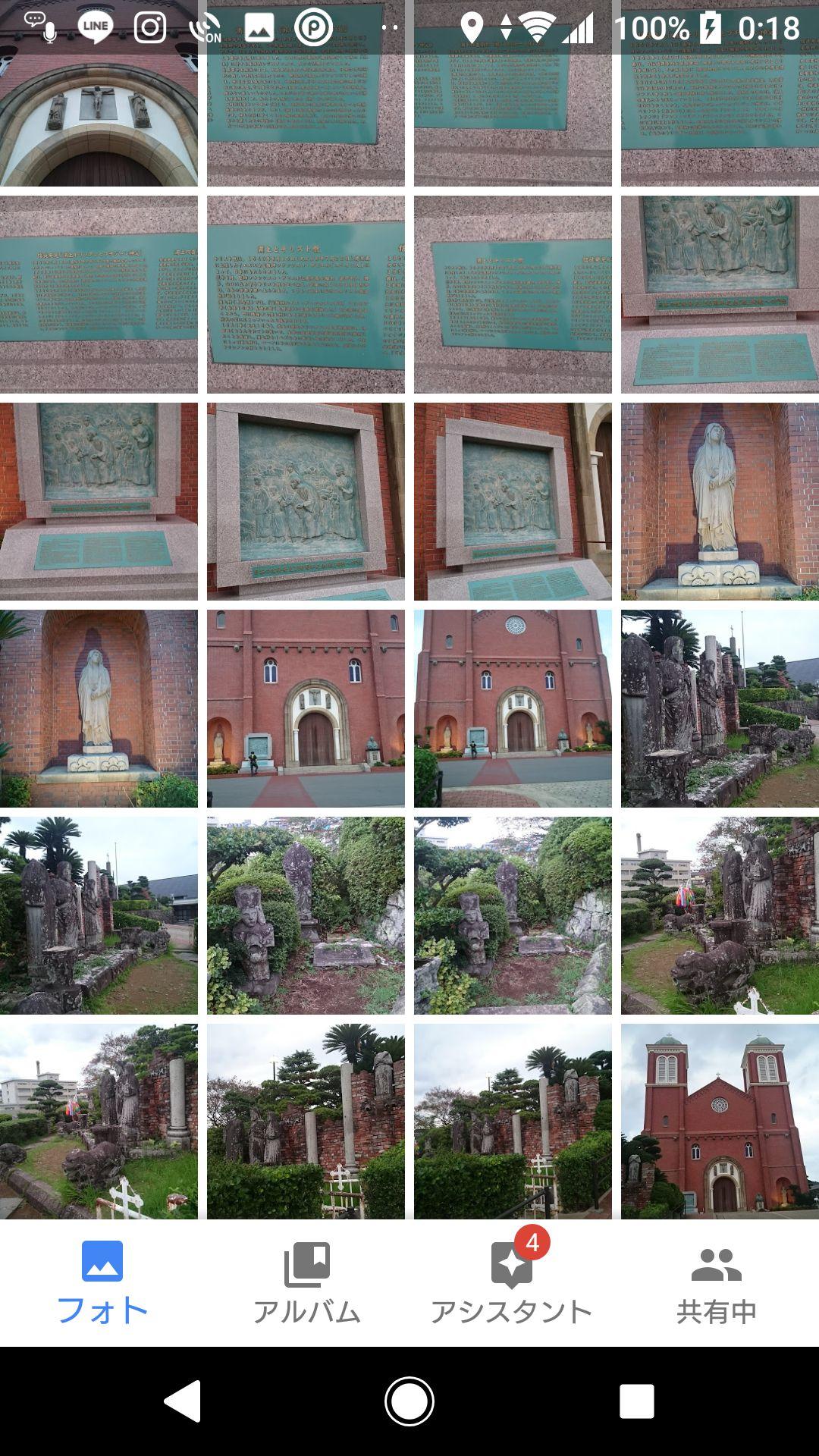Return to the home screen

click(x=409, y=1401)
